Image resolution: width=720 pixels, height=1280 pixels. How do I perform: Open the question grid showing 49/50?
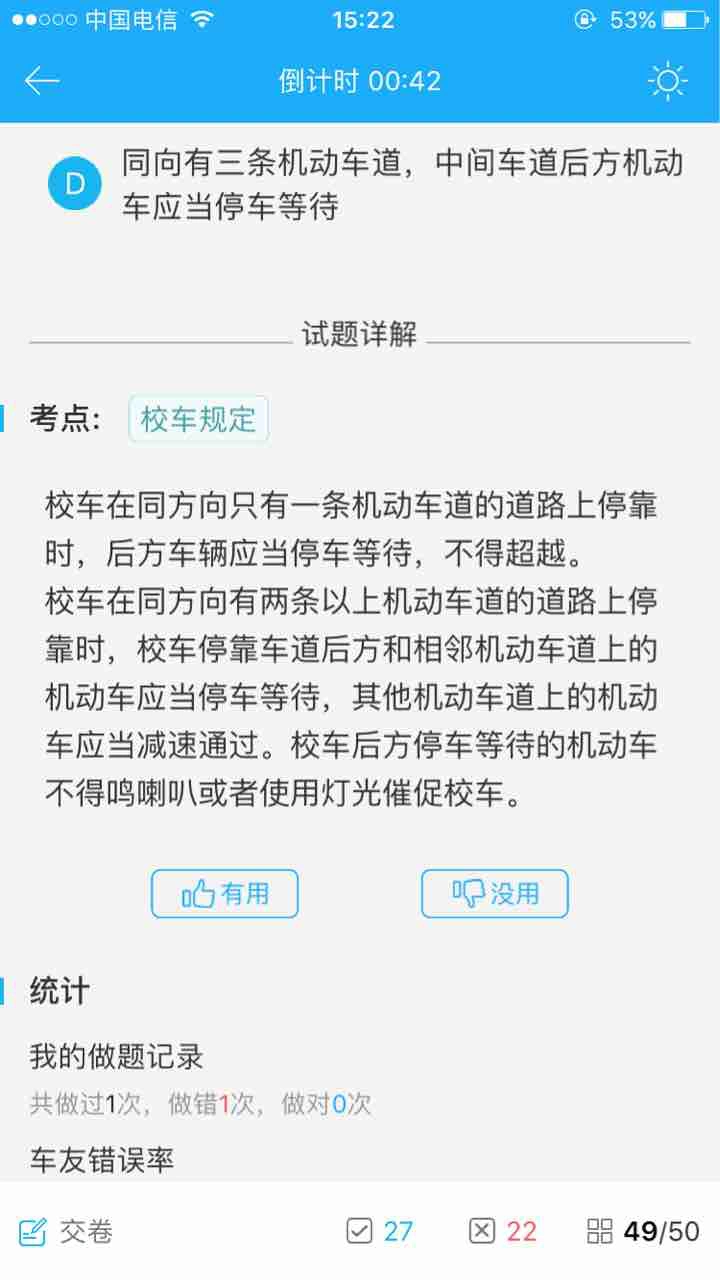click(x=644, y=1231)
